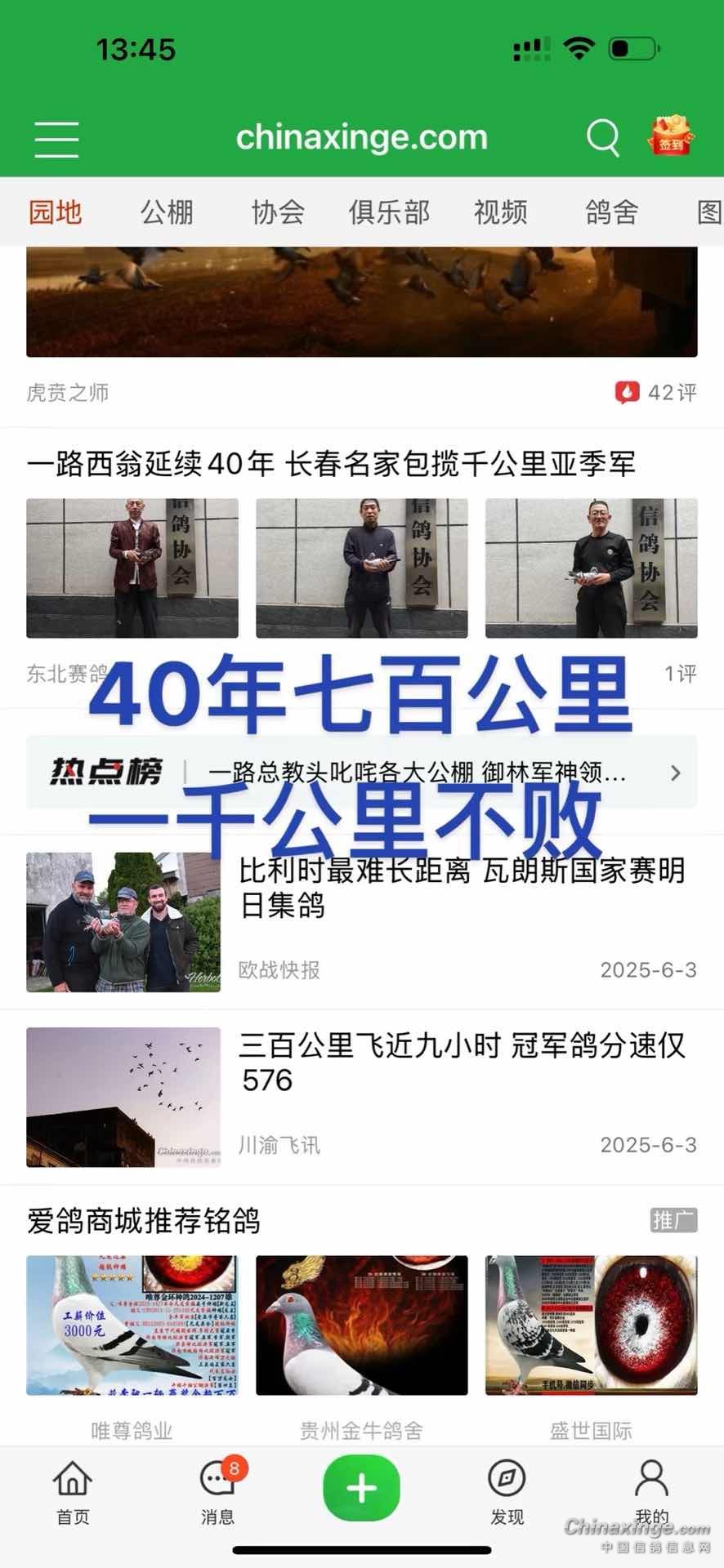
Task: Switch to the 发现 discover tab
Action: point(507,1493)
